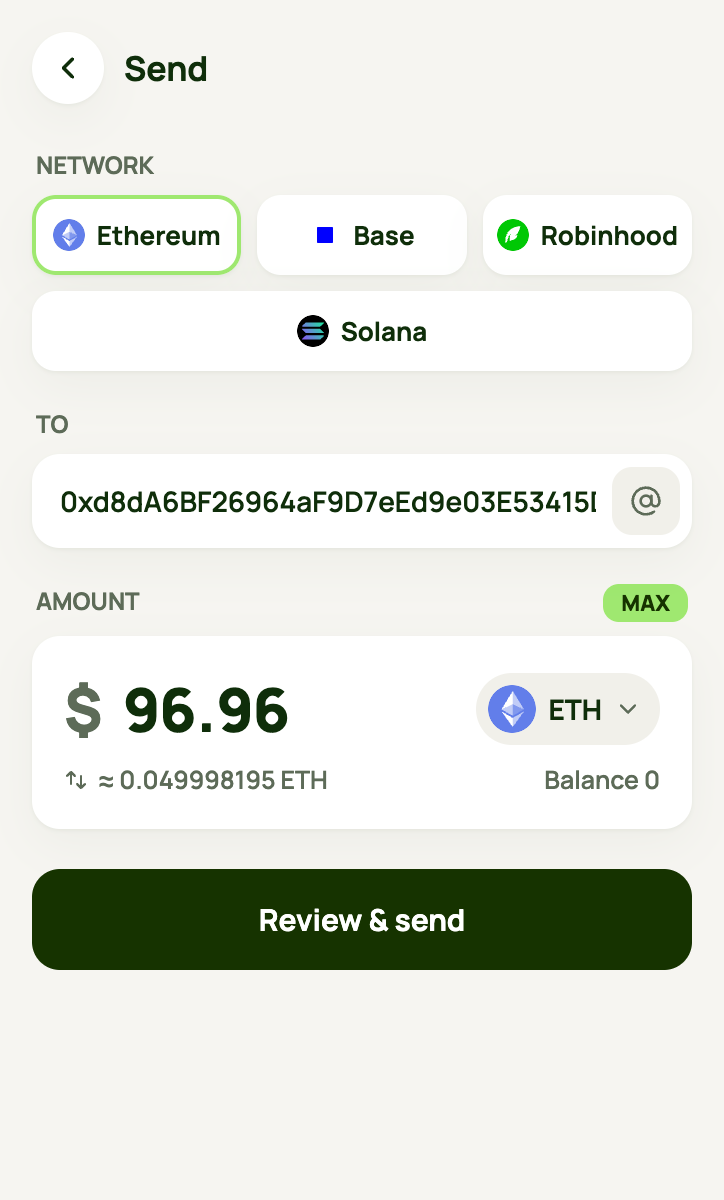Choose the Robinhood network
This screenshot has width=724, height=1200.
coord(587,235)
